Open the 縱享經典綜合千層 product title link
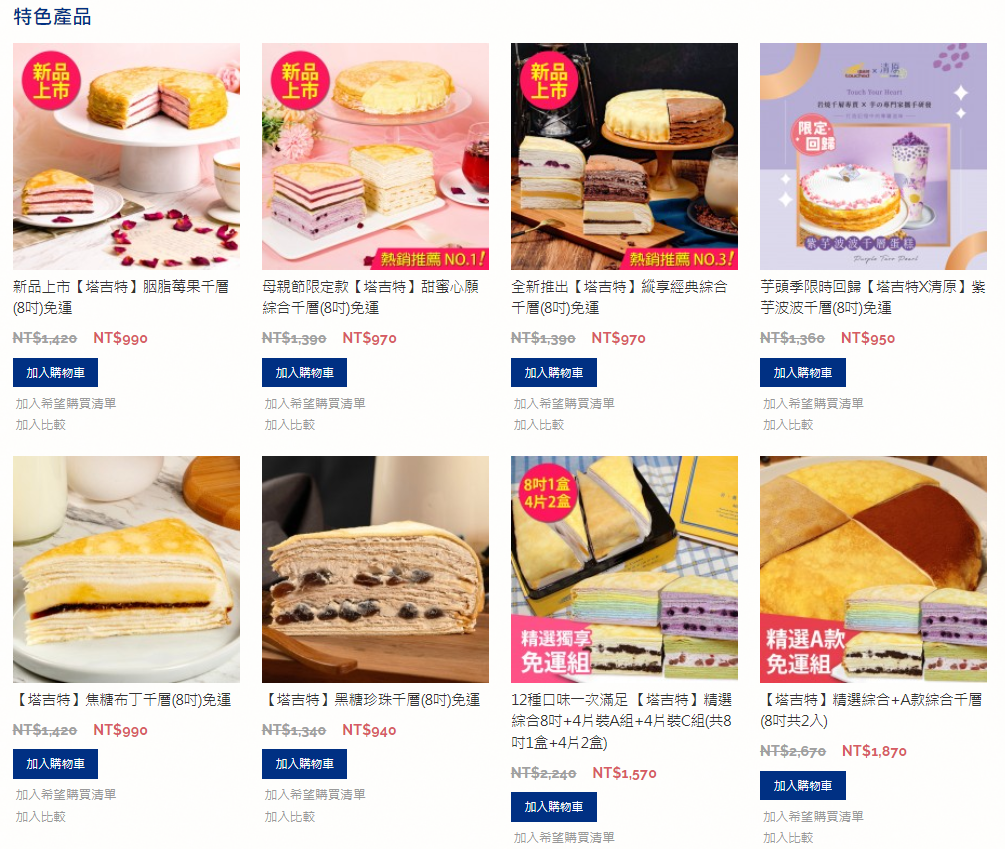The width and height of the screenshot is (1005, 849). tap(620, 297)
